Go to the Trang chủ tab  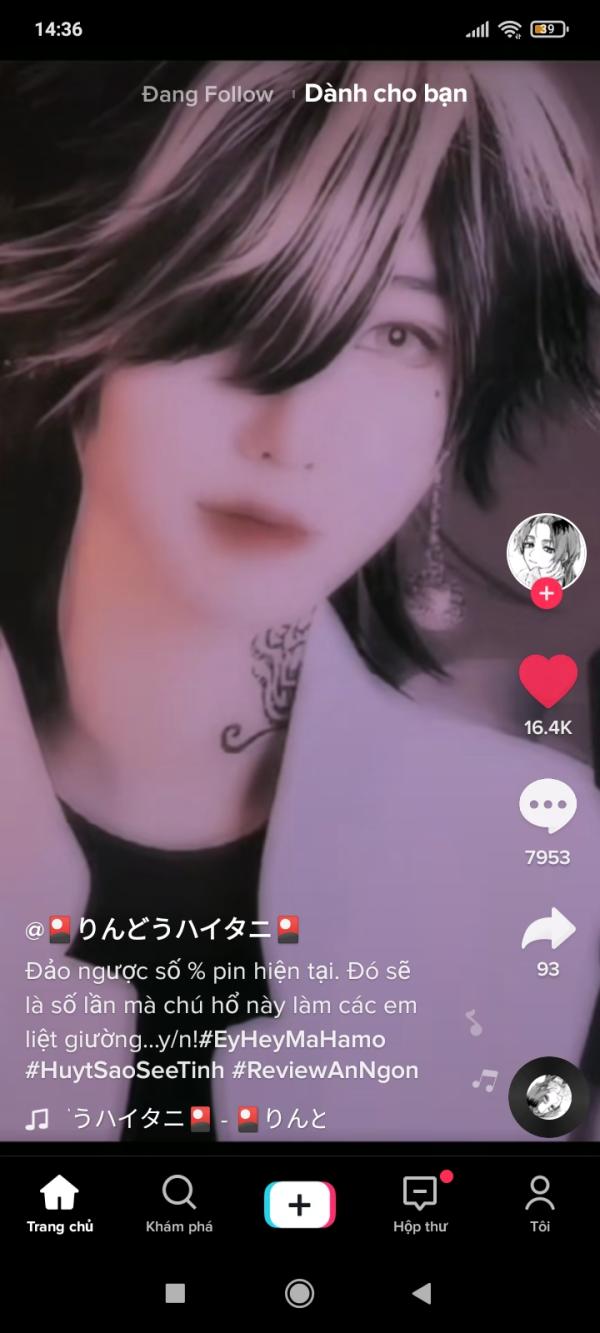tap(59, 1203)
